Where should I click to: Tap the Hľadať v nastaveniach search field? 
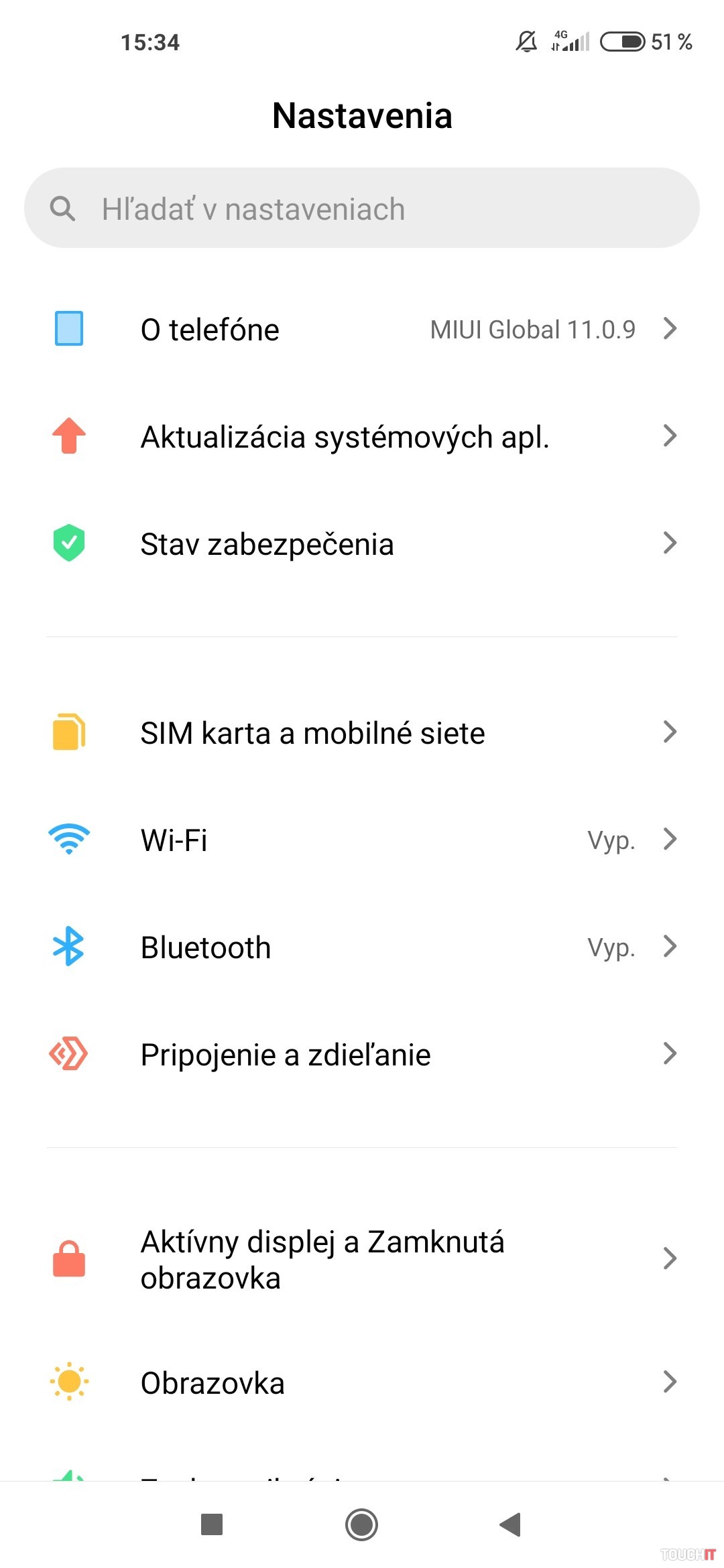(x=362, y=208)
